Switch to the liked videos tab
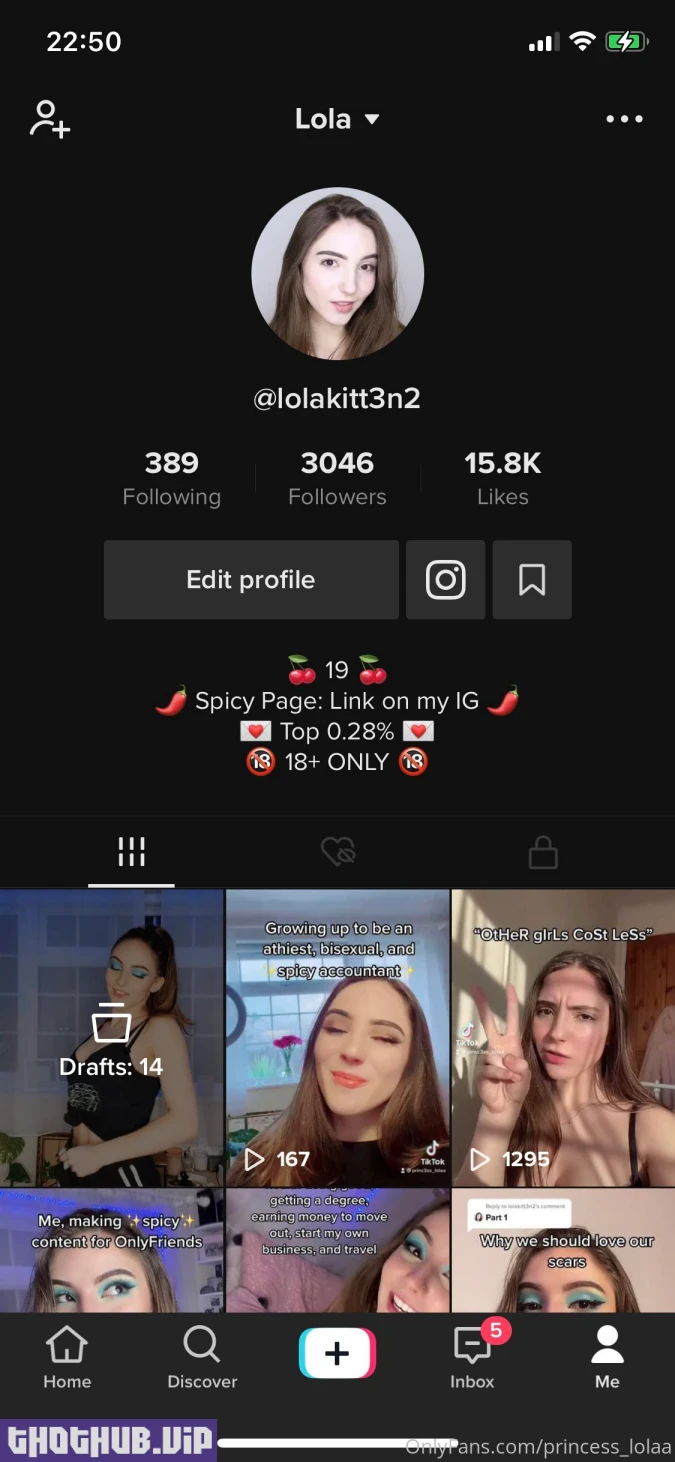Image resolution: width=675 pixels, height=1462 pixels. 338,852
